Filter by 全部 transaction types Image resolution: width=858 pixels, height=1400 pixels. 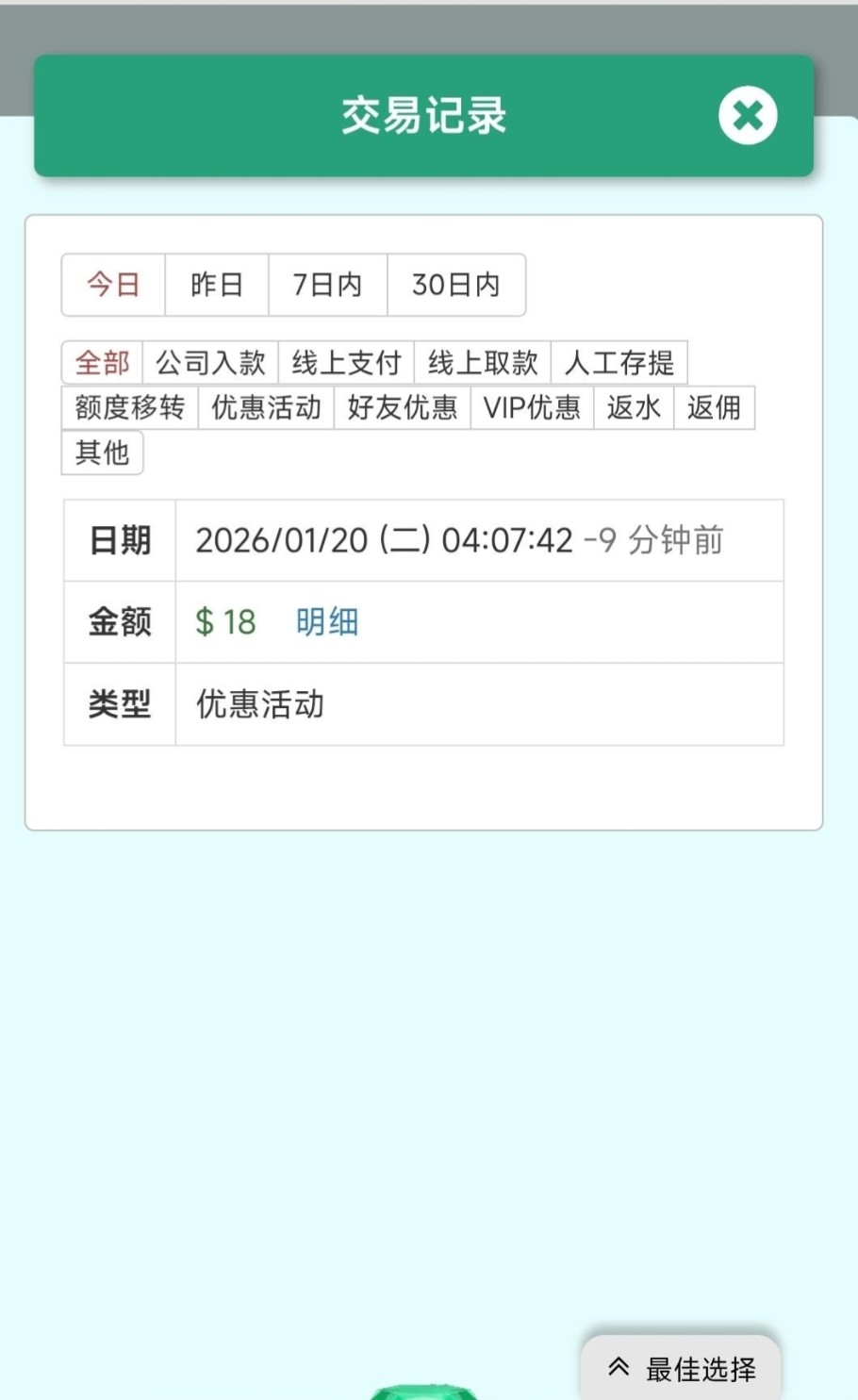pyautogui.click(x=102, y=363)
